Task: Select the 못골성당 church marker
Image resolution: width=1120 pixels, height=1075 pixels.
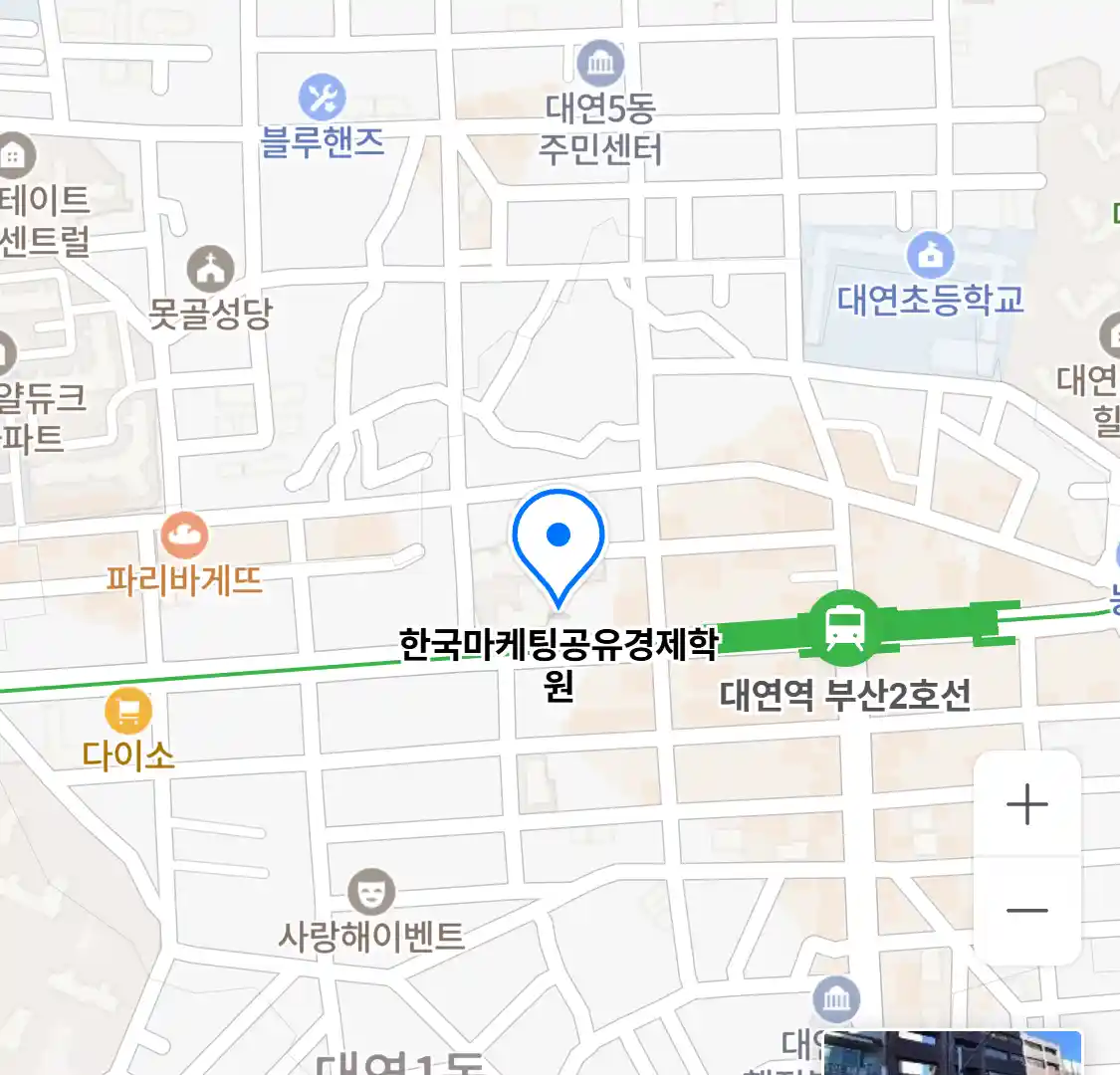Action: click(x=210, y=269)
